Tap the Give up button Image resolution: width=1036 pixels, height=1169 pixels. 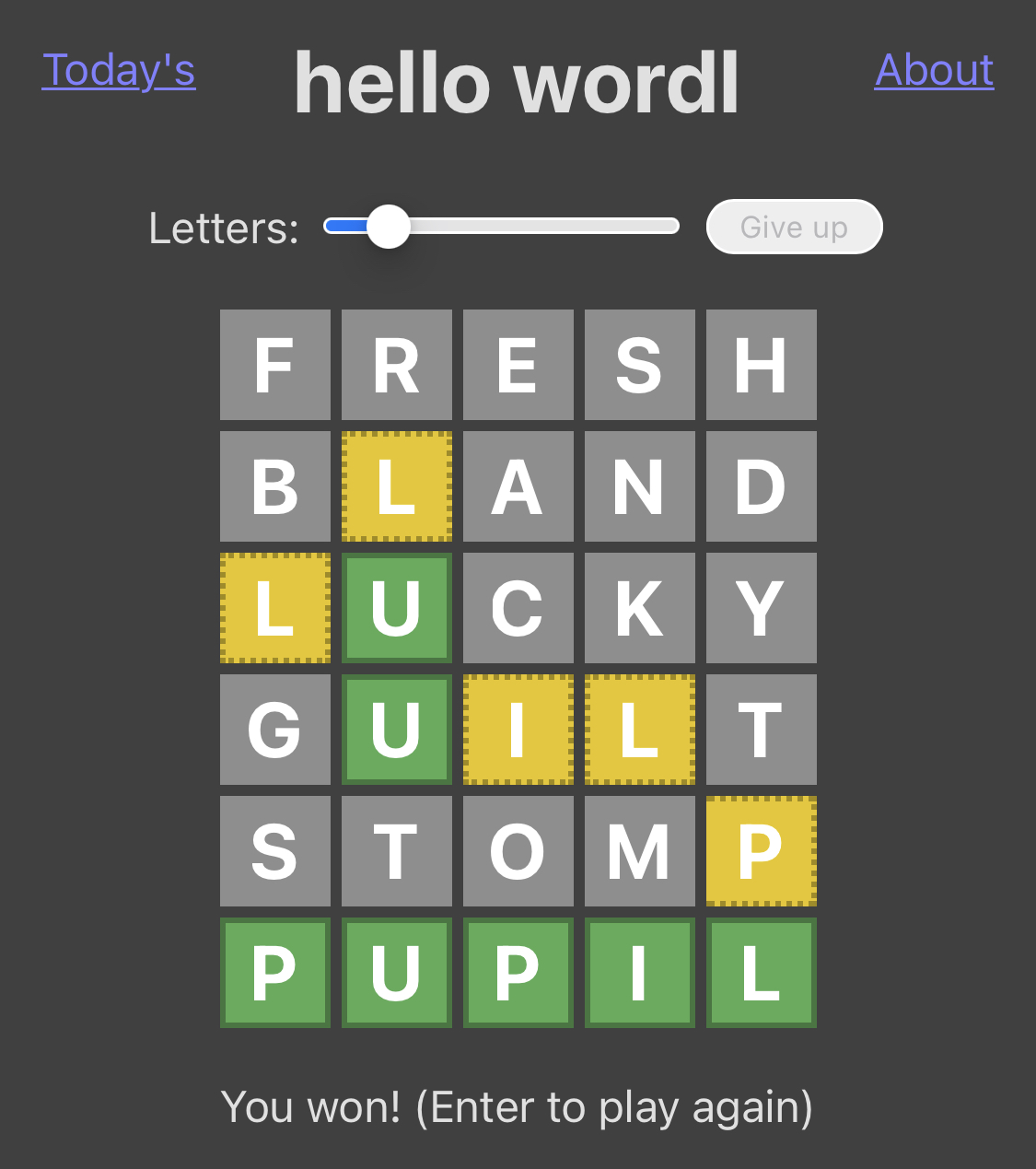(x=794, y=227)
